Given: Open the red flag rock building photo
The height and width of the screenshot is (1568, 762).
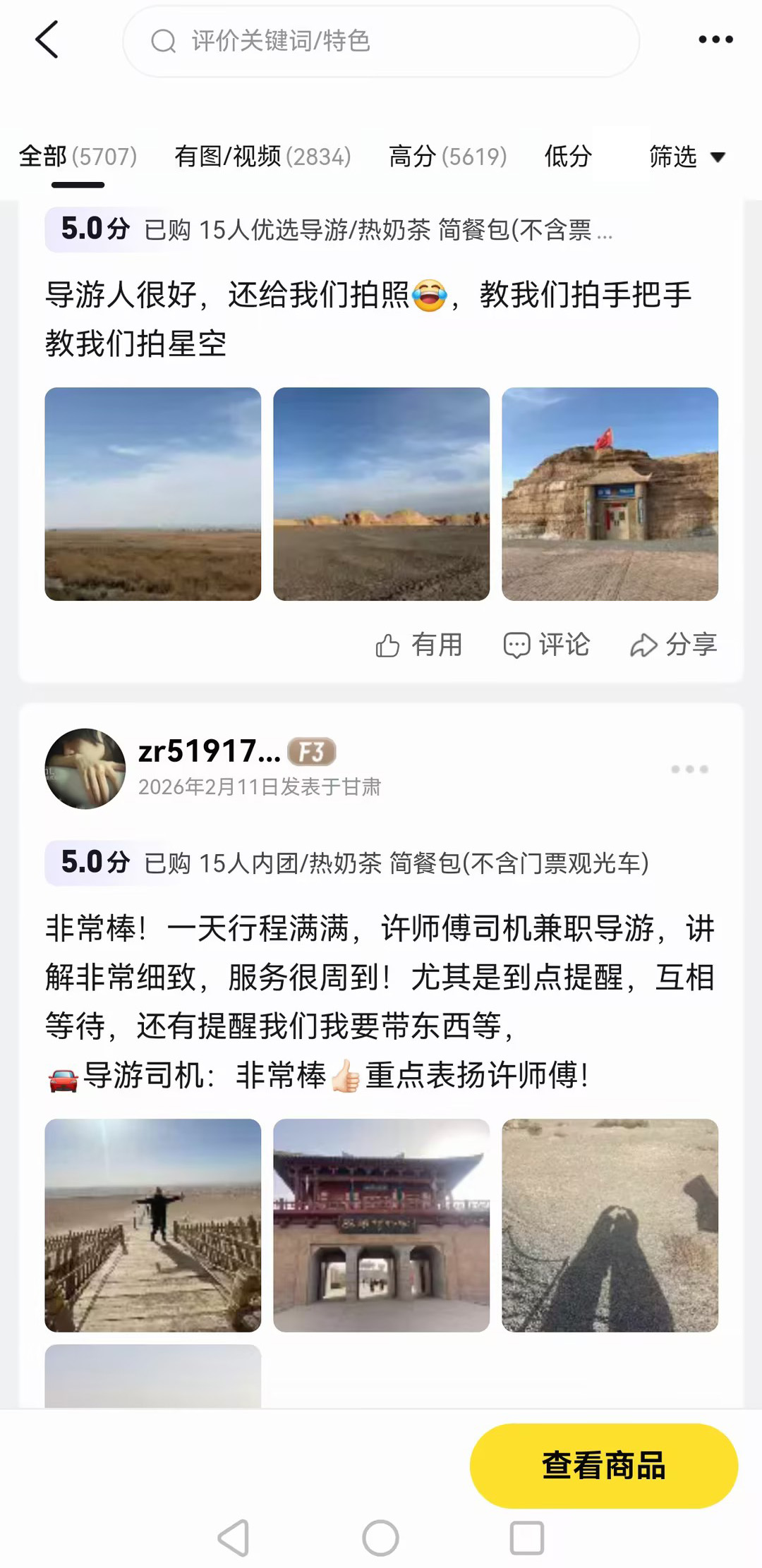Looking at the screenshot, I should 610,494.
